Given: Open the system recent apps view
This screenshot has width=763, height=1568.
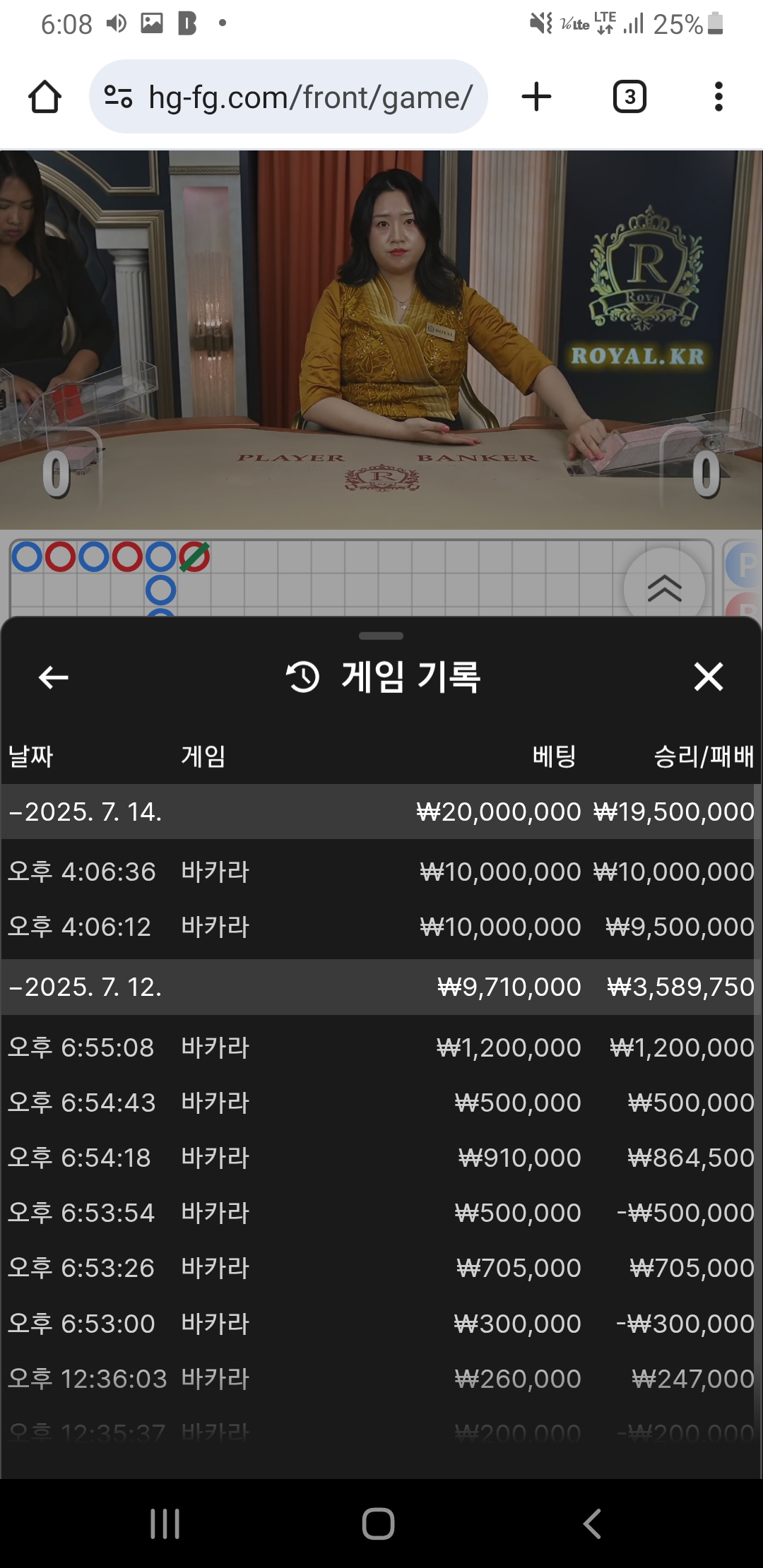Looking at the screenshot, I should [165, 1524].
